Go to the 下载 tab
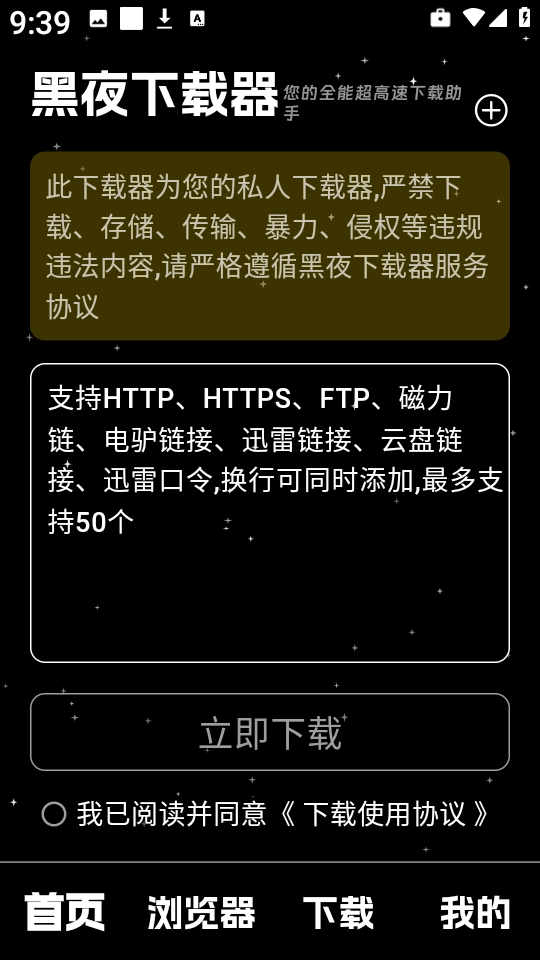Viewport: 540px width, 960px height. tap(339, 913)
